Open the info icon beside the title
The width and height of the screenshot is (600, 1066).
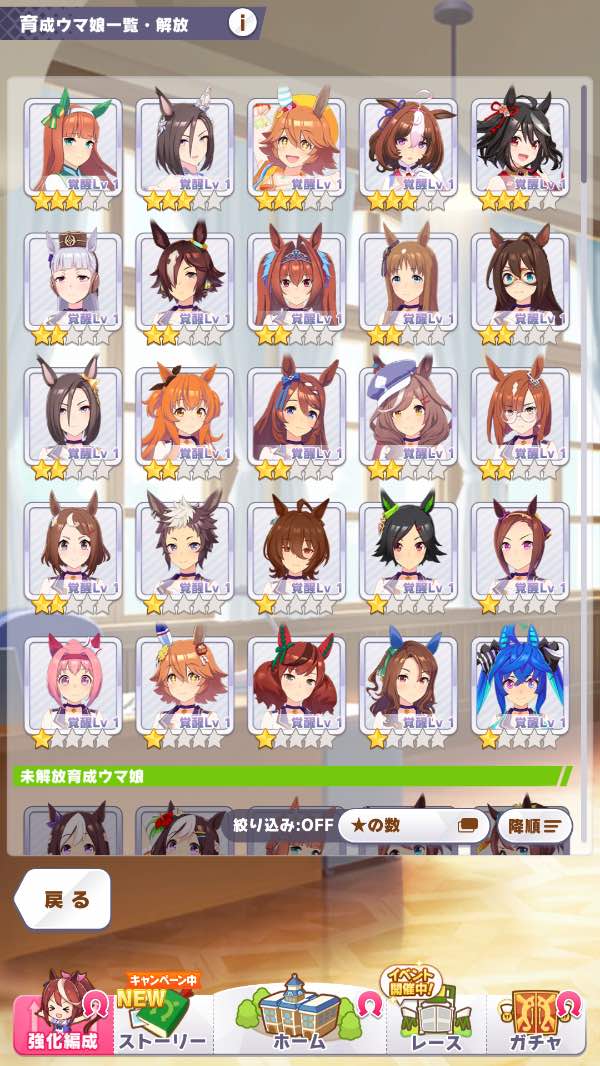[x=242, y=22]
